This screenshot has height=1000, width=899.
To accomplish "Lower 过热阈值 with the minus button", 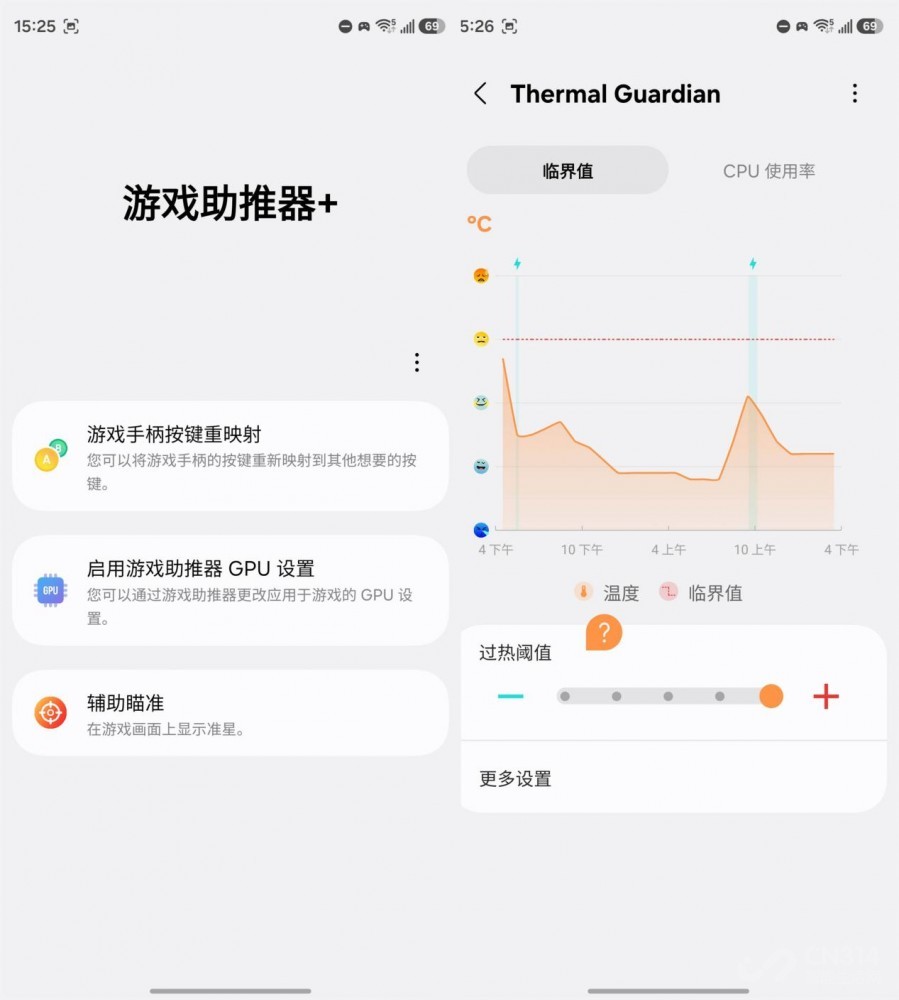I will tap(510, 696).
